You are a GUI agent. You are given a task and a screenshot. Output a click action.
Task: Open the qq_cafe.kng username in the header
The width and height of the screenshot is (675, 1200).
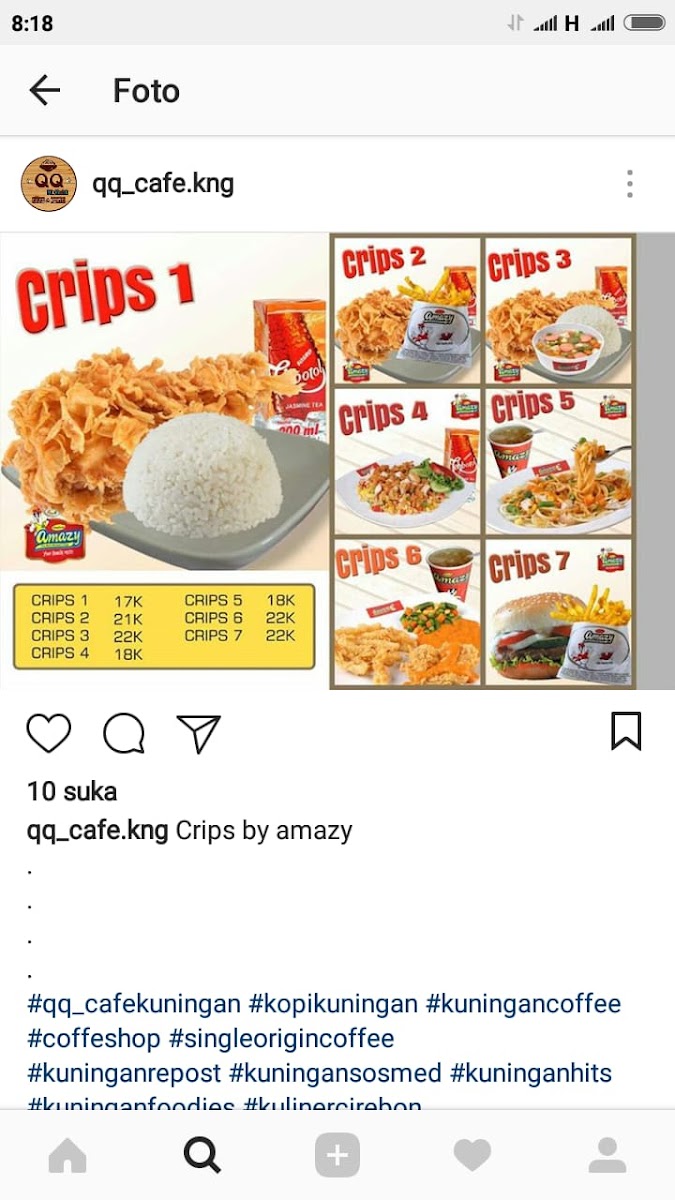[x=163, y=184]
